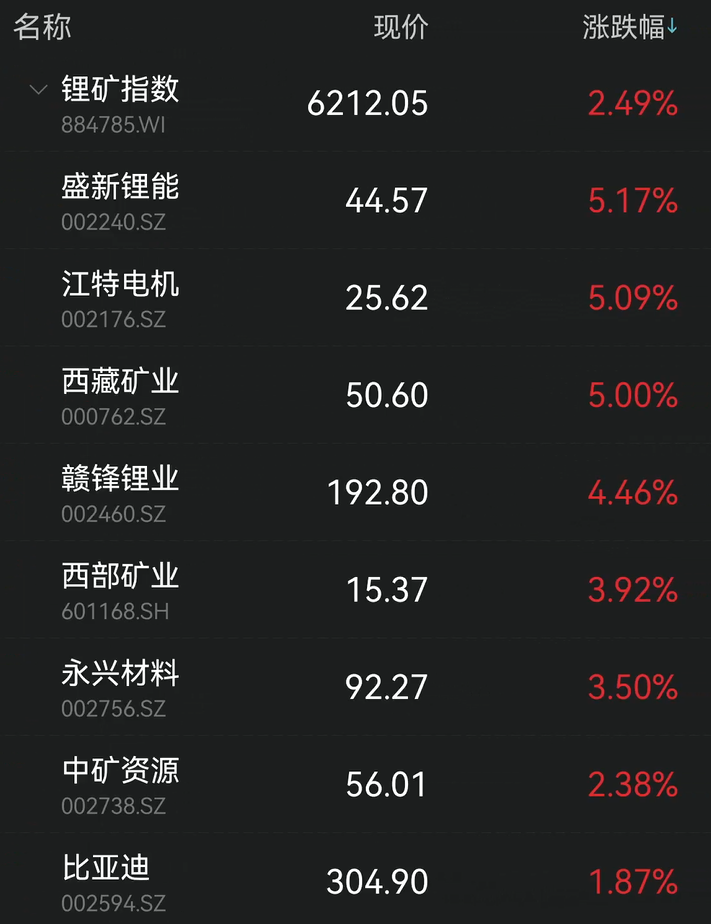Viewport: 711px width, 924px height.
Task: View 永兴材料 quote details
Action: click(x=120, y=686)
